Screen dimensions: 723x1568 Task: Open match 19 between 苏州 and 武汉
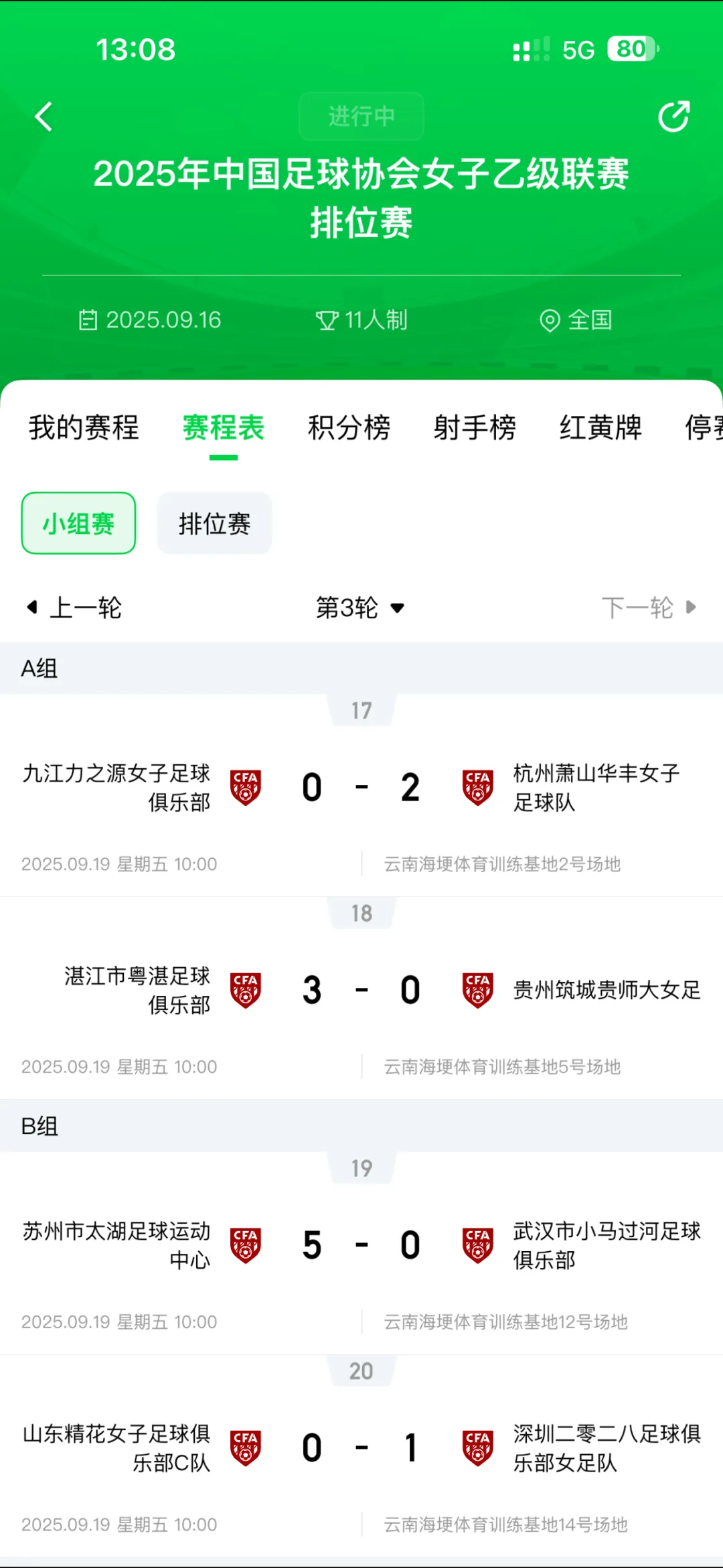tap(361, 1244)
